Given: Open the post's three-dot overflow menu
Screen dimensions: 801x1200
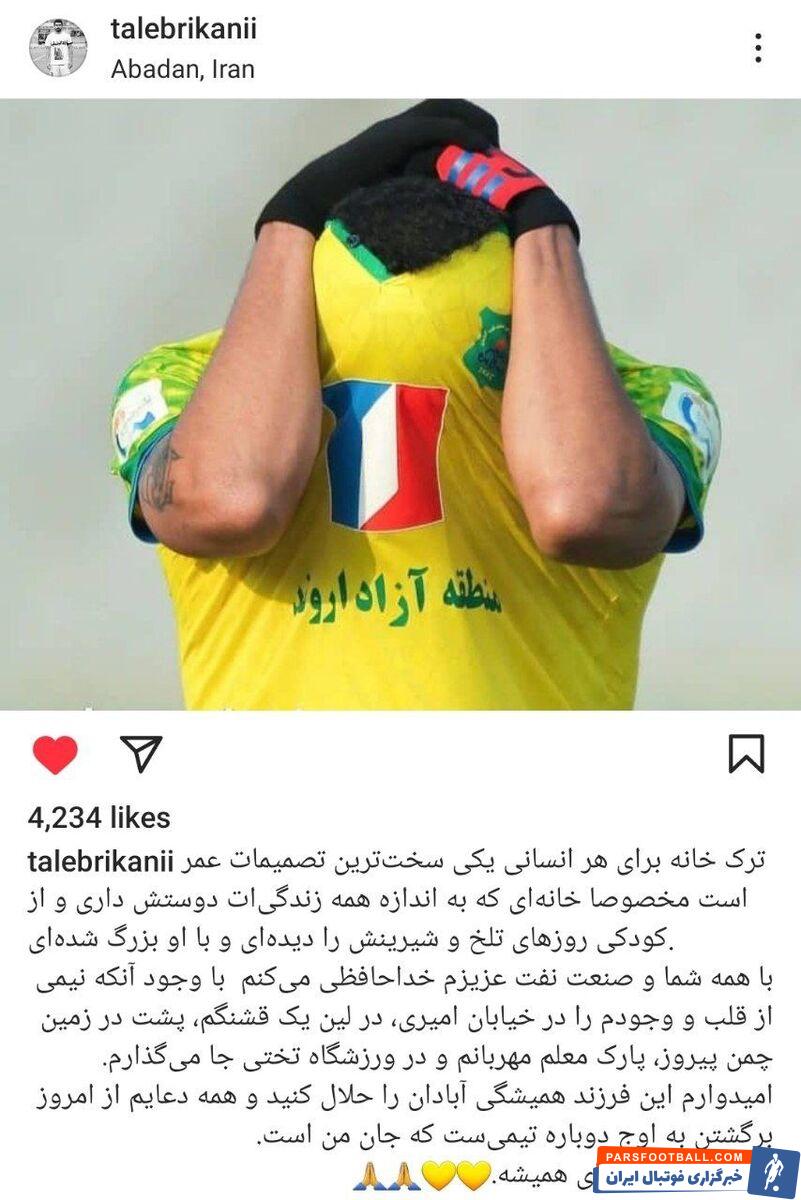Looking at the screenshot, I should coord(758,48).
